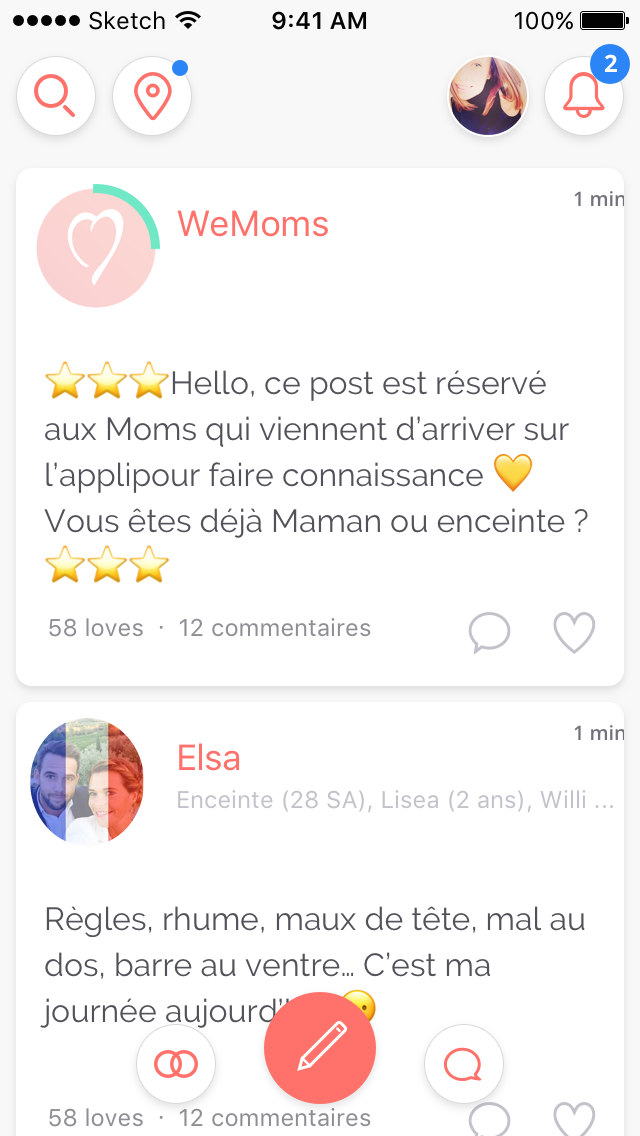Screen dimensions: 640x1136
Task: Open the search magnifier icon
Action: tap(56, 96)
